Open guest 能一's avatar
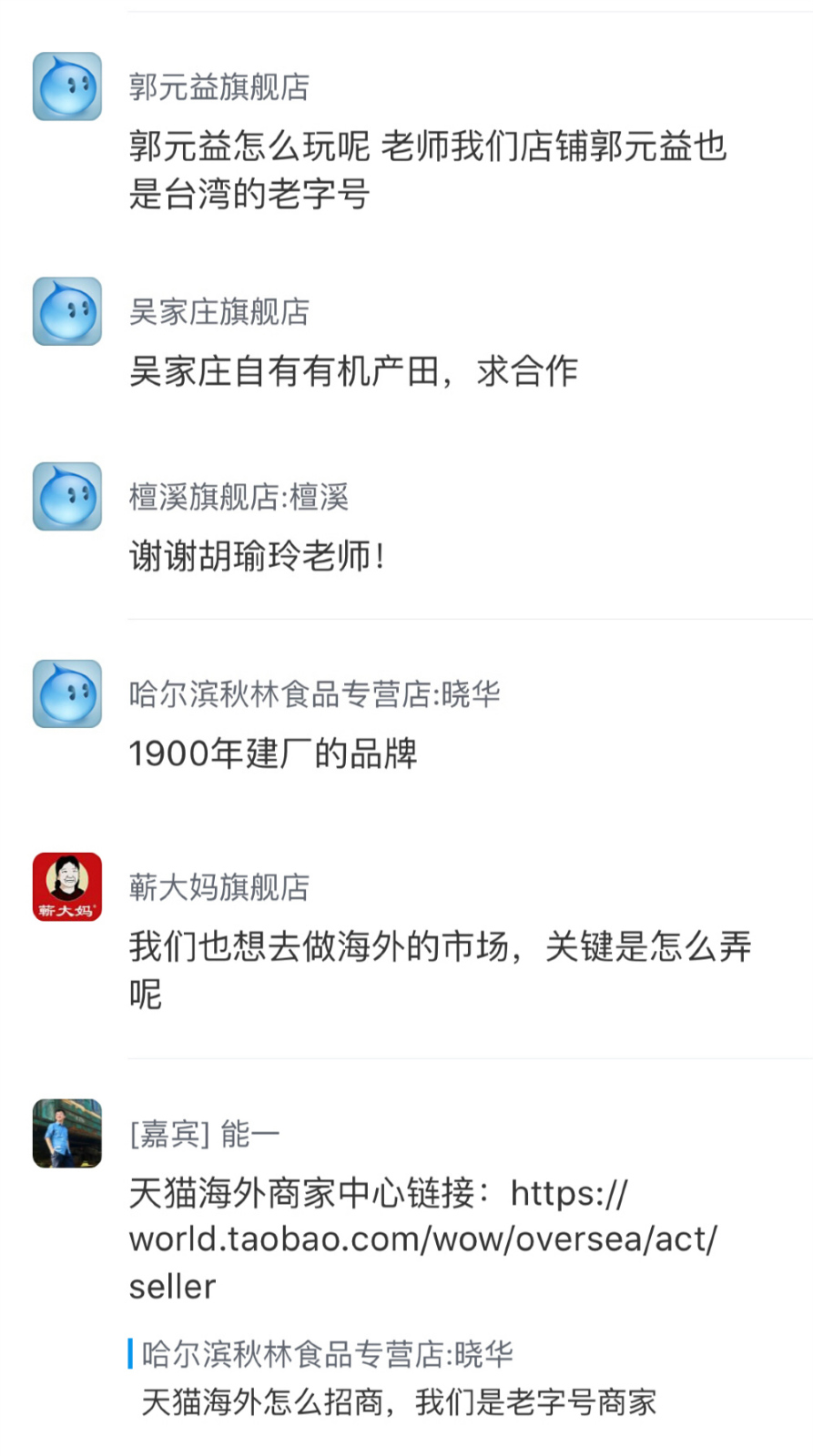The height and width of the screenshot is (1456, 813). (67, 1133)
